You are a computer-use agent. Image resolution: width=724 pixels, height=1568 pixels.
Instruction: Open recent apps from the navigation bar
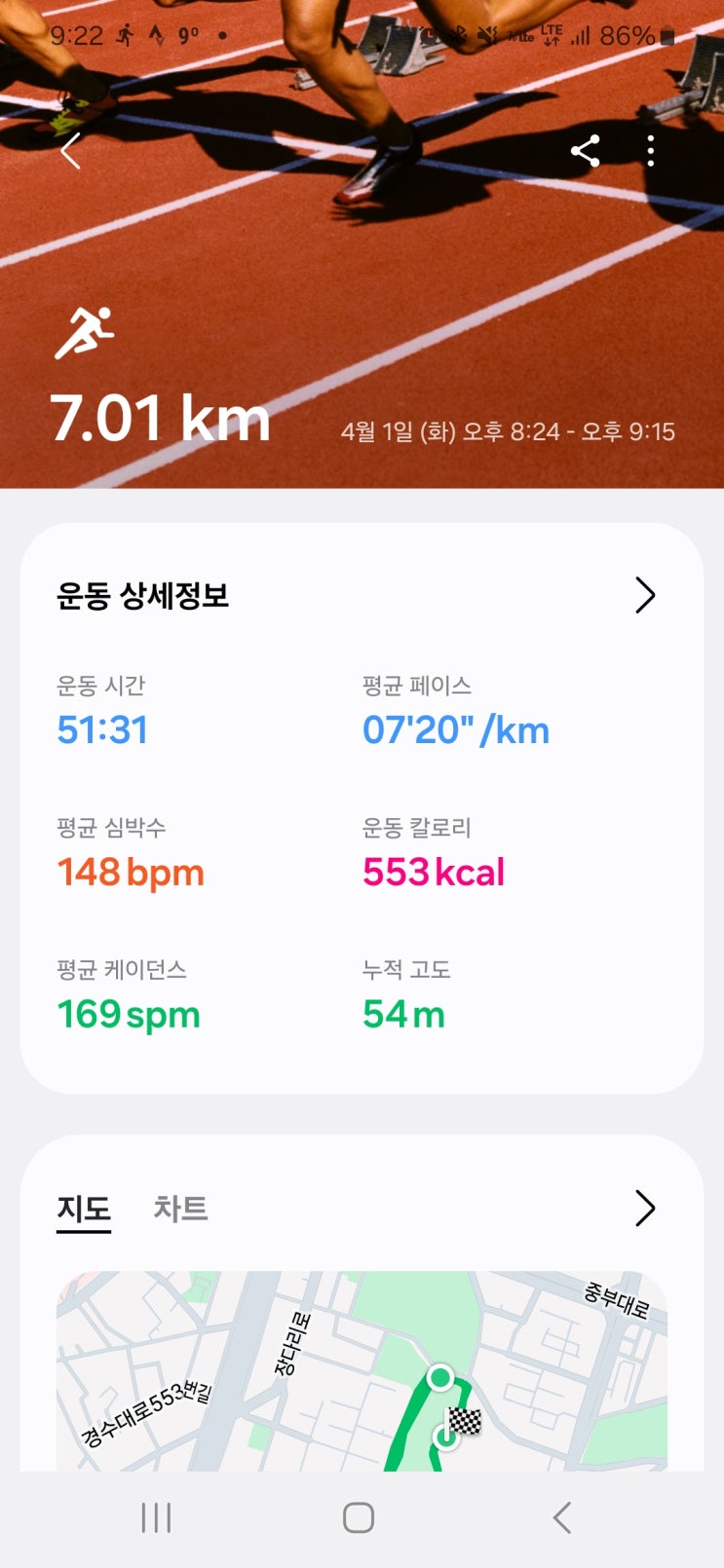(x=156, y=1517)
